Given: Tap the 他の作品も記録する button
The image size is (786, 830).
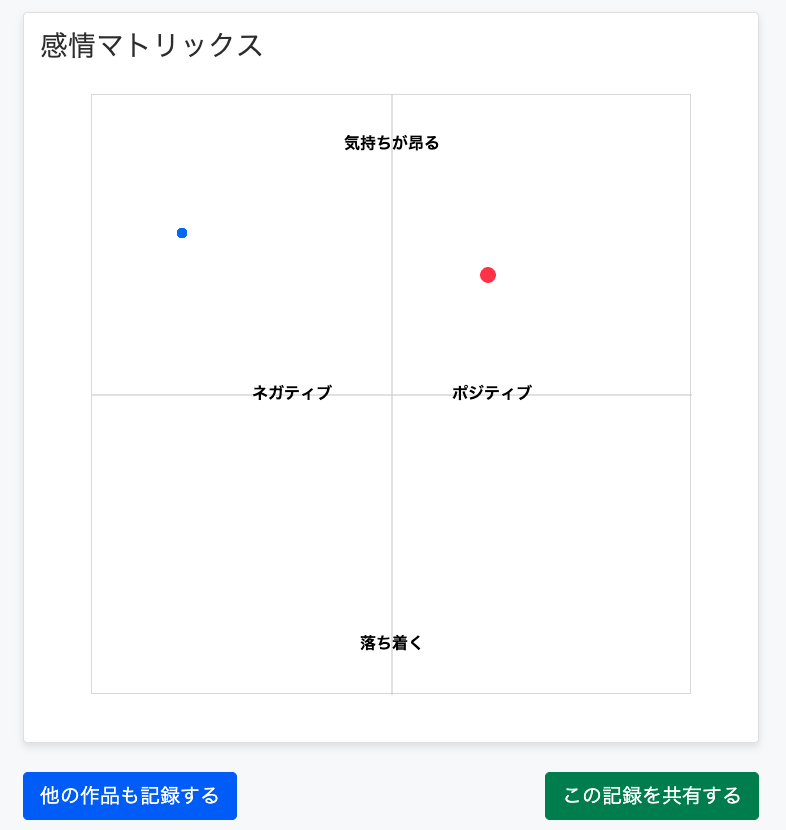Looking at the screenshot, I should click(130, 796).
